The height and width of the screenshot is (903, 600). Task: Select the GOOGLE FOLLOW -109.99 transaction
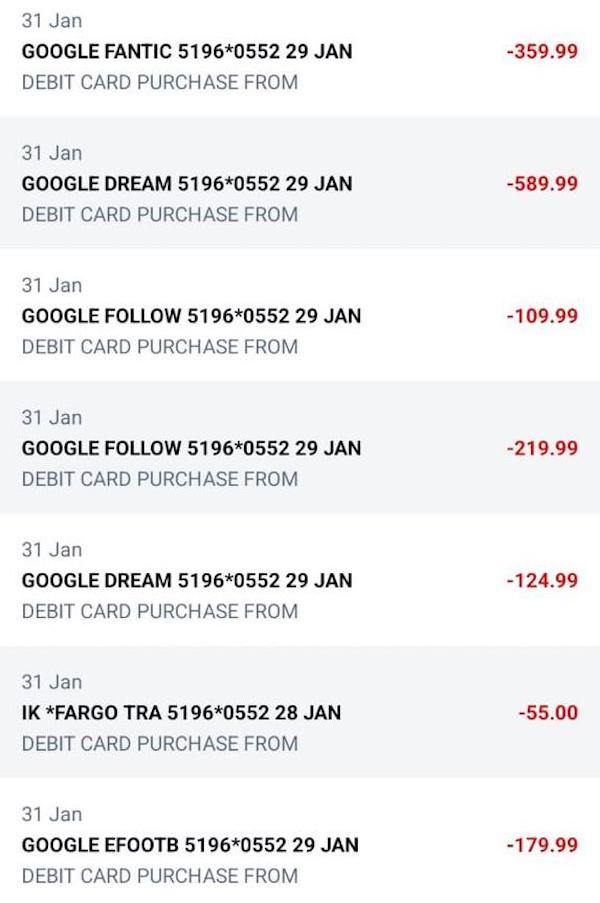click(300, 316)
